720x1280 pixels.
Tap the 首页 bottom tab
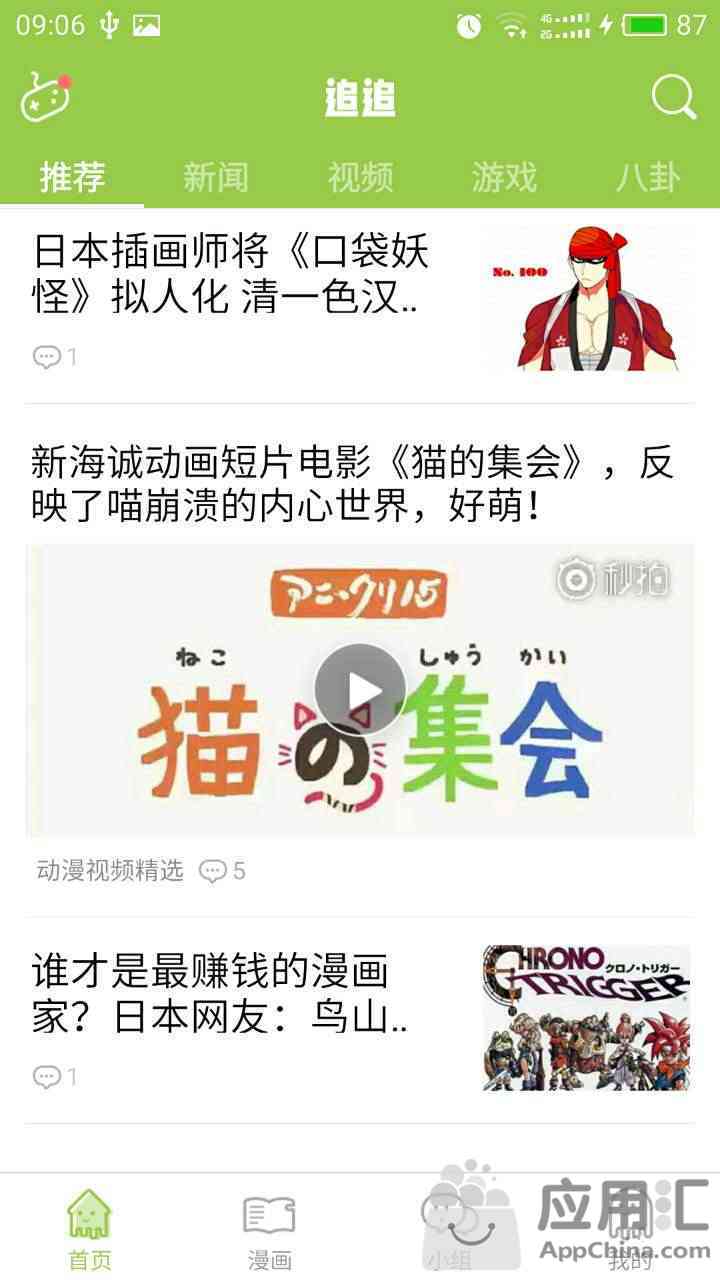coord(90,1230)
